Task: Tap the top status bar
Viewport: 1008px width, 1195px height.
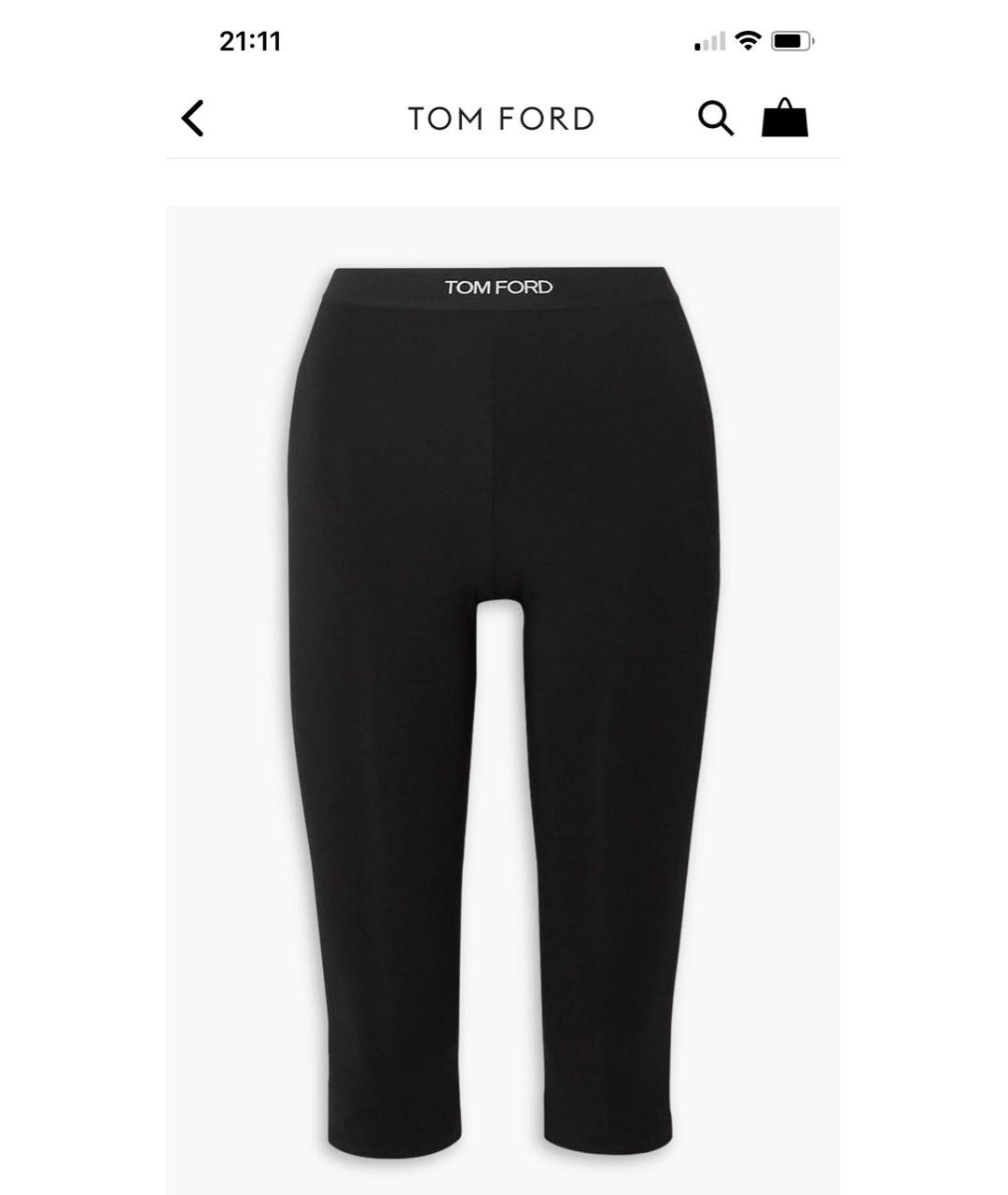Action: pyautogui.click(x=504, y=40)
